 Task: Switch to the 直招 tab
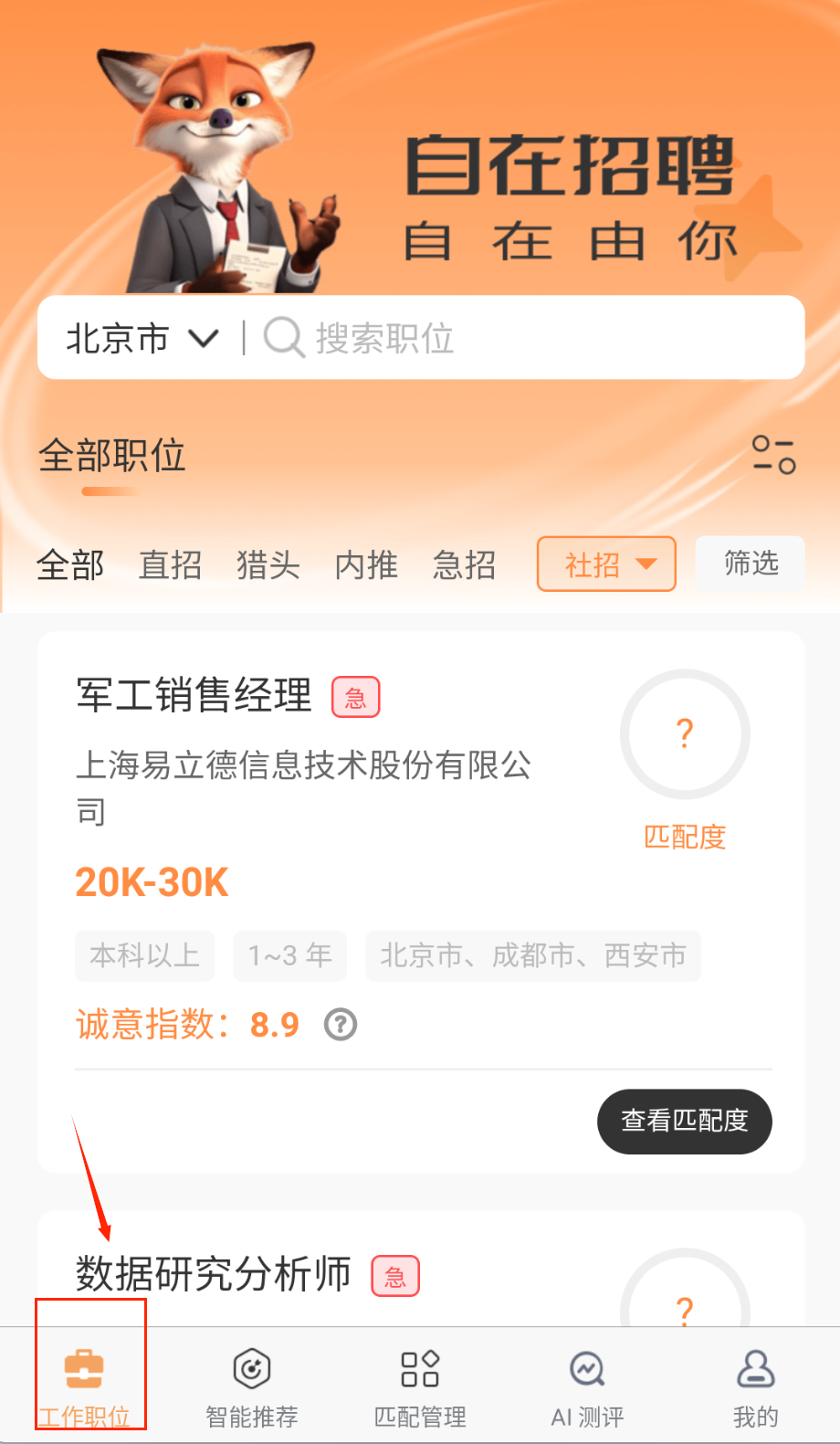(170, 565)
